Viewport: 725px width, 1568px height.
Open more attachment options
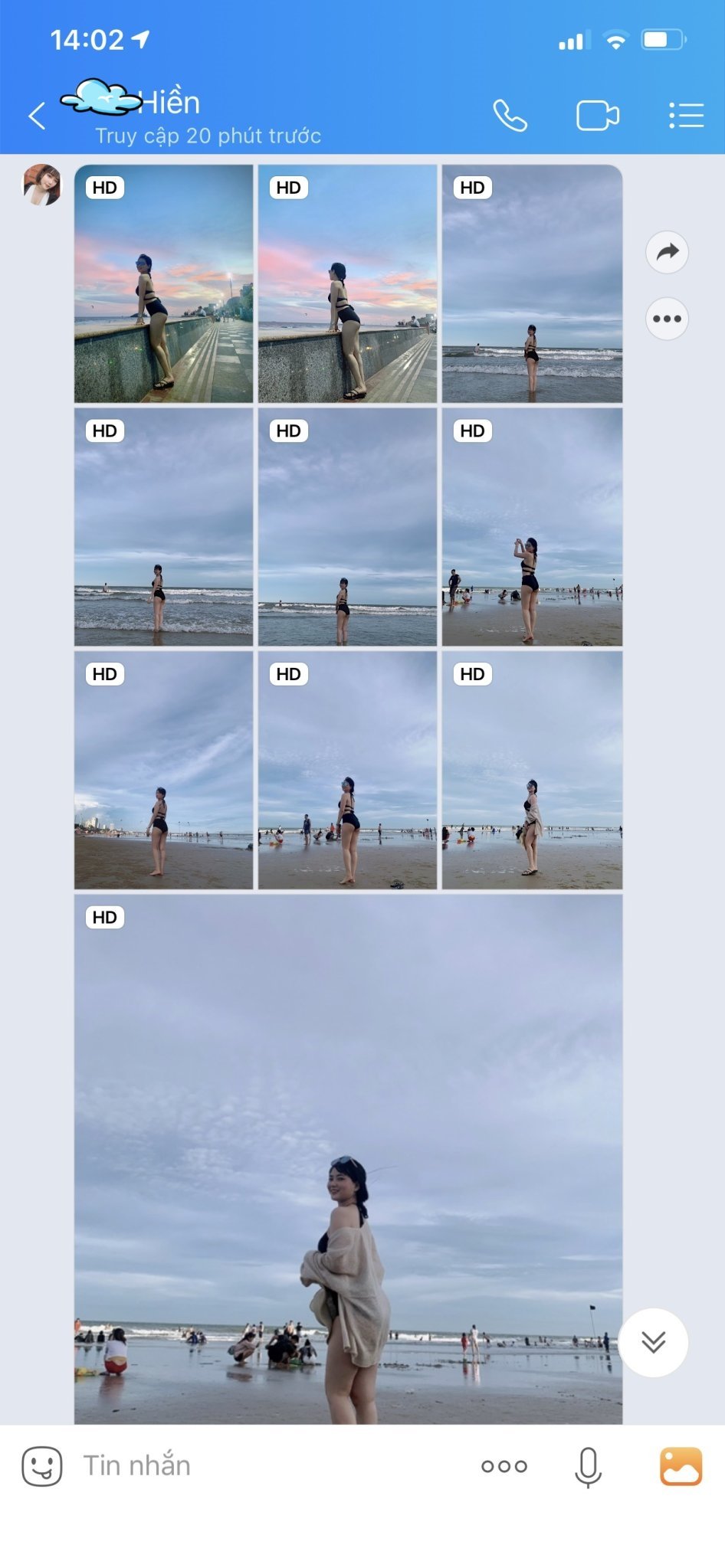504,1466
